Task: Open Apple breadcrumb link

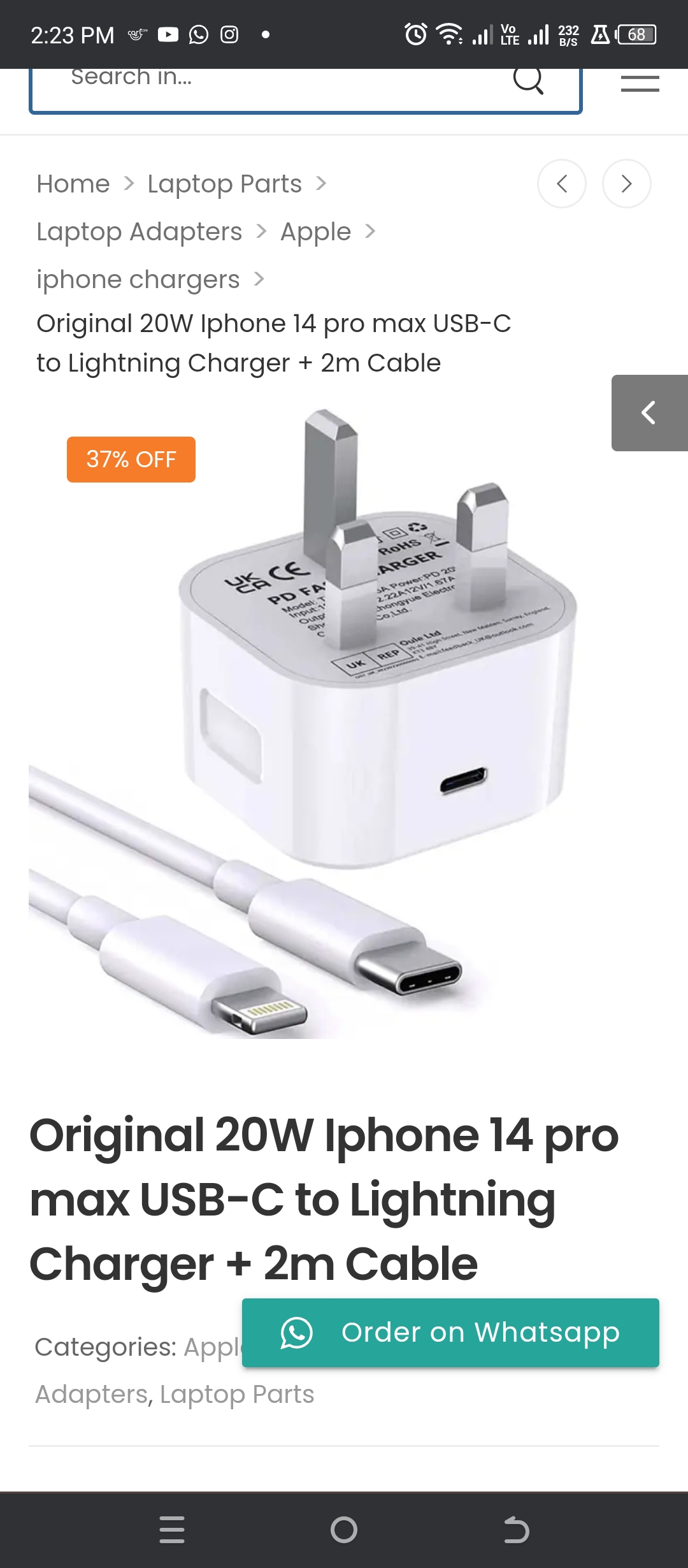Action: point(315,232)
